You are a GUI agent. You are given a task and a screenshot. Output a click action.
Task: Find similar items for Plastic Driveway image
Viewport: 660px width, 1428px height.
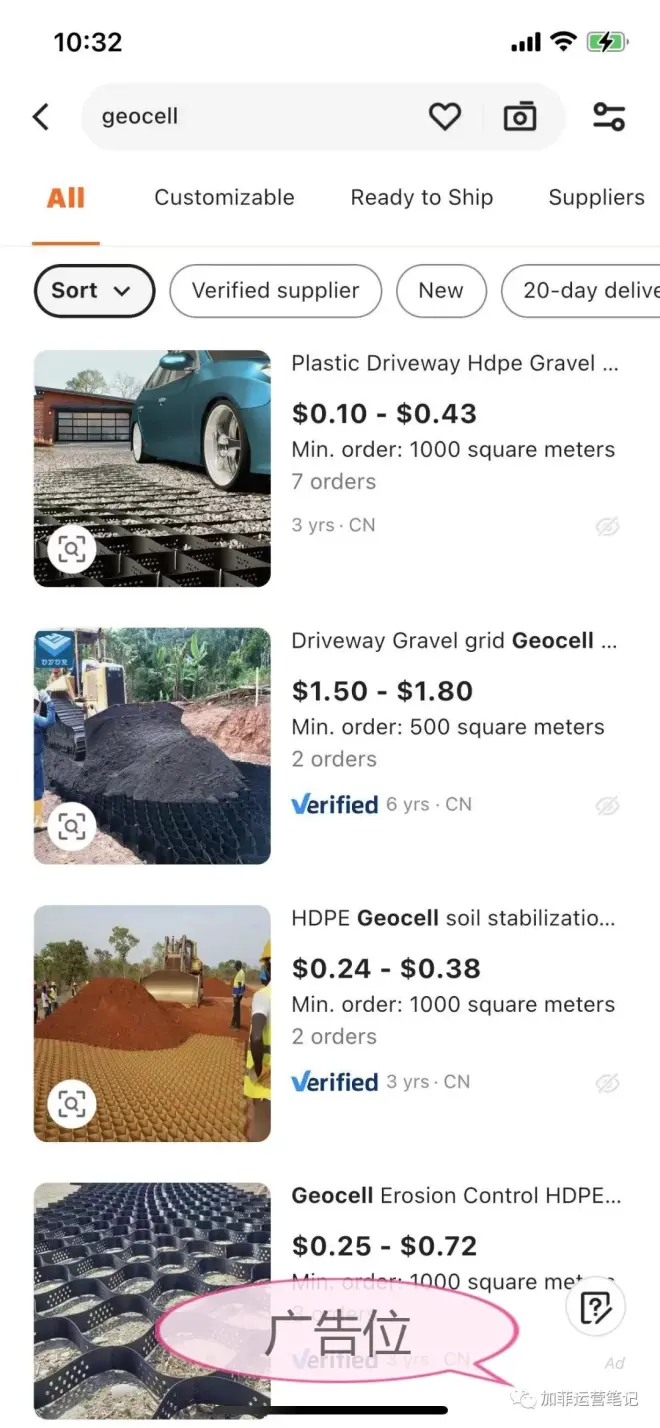pyautogui.click(x=72, y=549)
